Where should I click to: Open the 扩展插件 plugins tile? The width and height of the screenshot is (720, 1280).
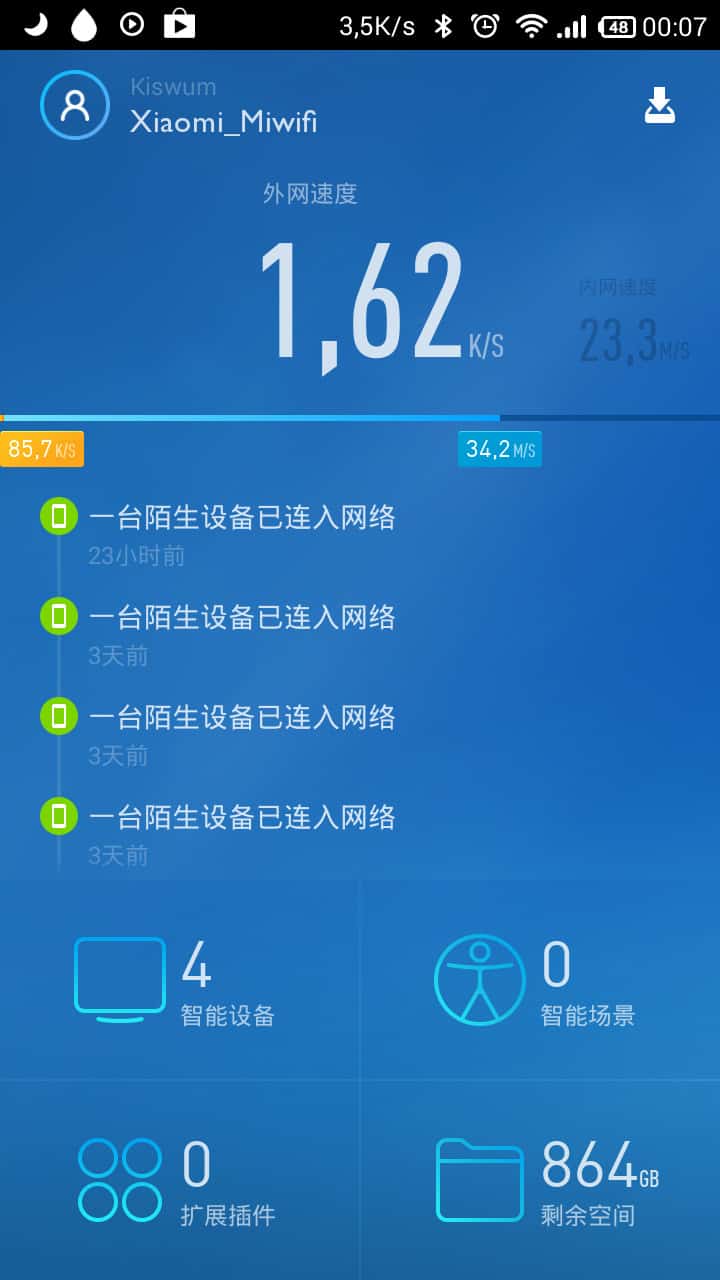[180, 1182]
